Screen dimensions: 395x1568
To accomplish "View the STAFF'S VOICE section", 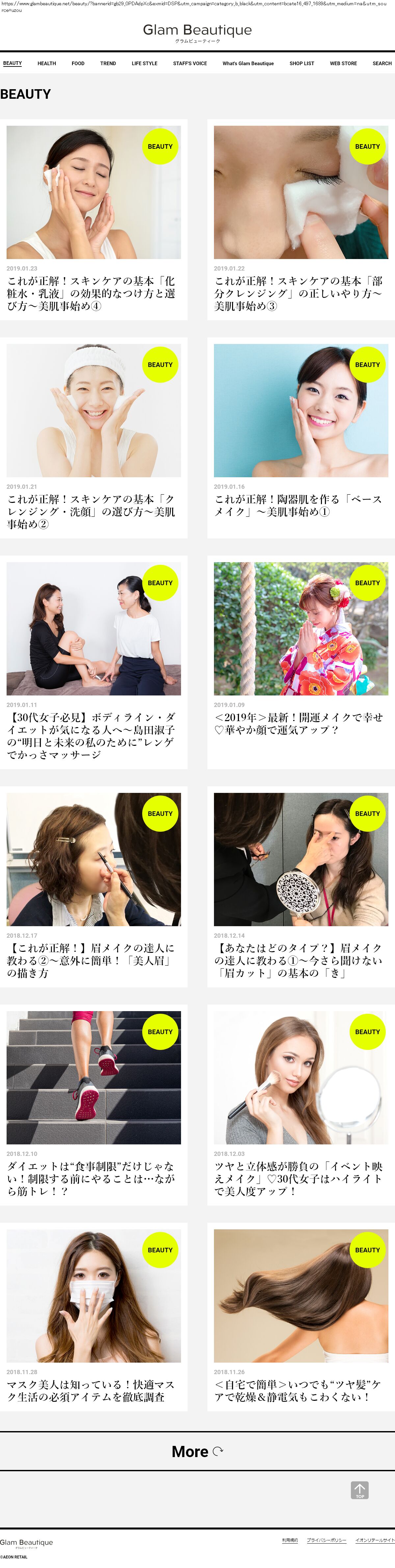I will (x=190, y=63).
